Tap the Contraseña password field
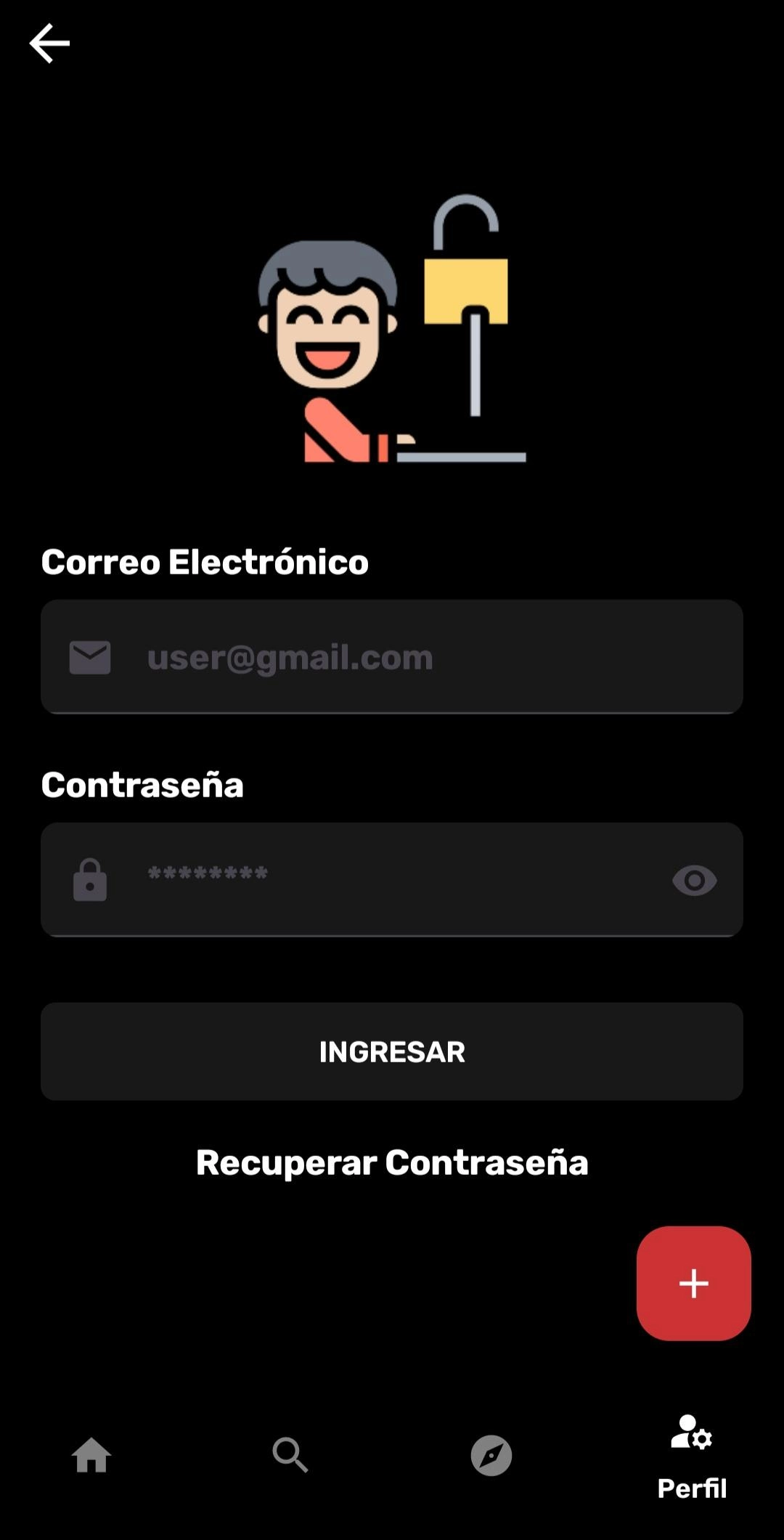This screenshot has height=1540, width=784. pyautogui.click(x=377, y=879)
